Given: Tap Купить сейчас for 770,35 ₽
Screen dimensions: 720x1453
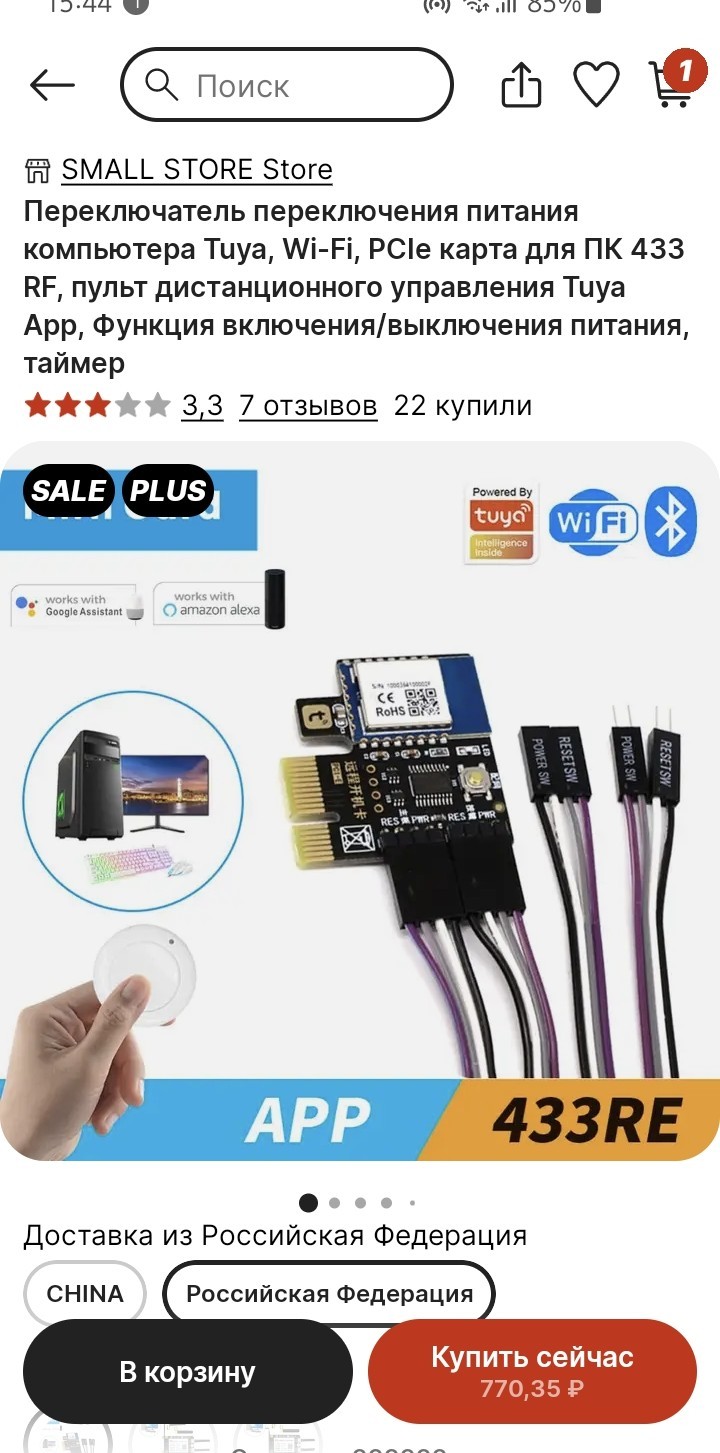Looking at the screenshot, I should point(532,1369).
